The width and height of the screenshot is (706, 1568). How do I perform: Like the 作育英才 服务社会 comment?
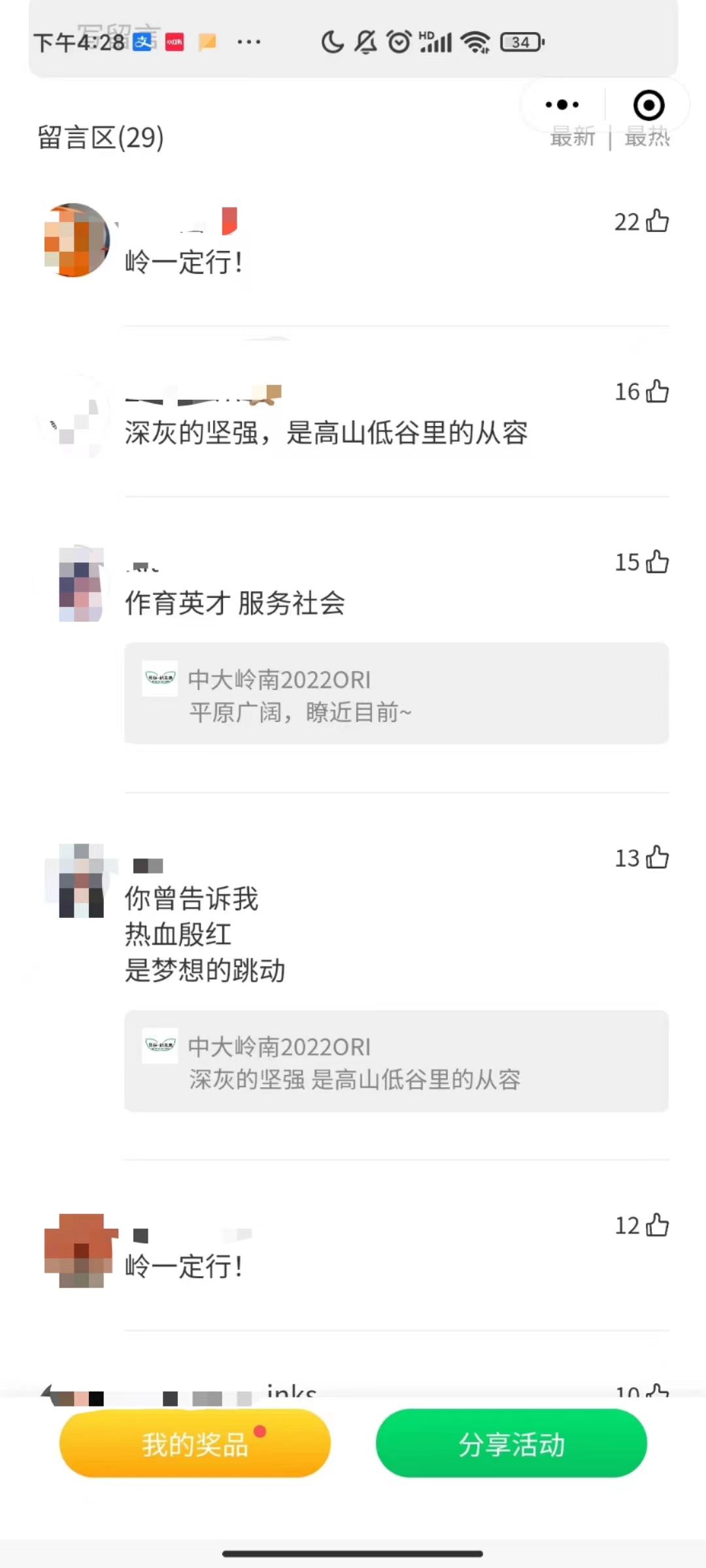point(657,562)
